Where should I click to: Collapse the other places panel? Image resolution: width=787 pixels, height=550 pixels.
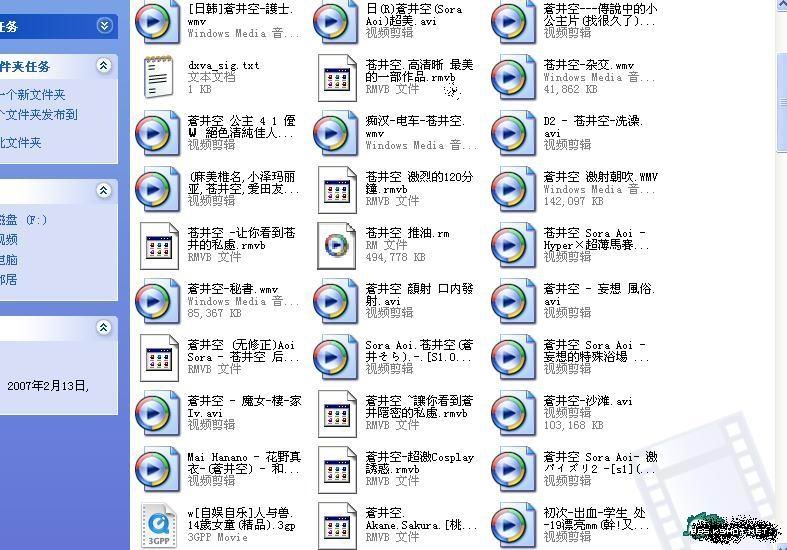pos(103,188)
